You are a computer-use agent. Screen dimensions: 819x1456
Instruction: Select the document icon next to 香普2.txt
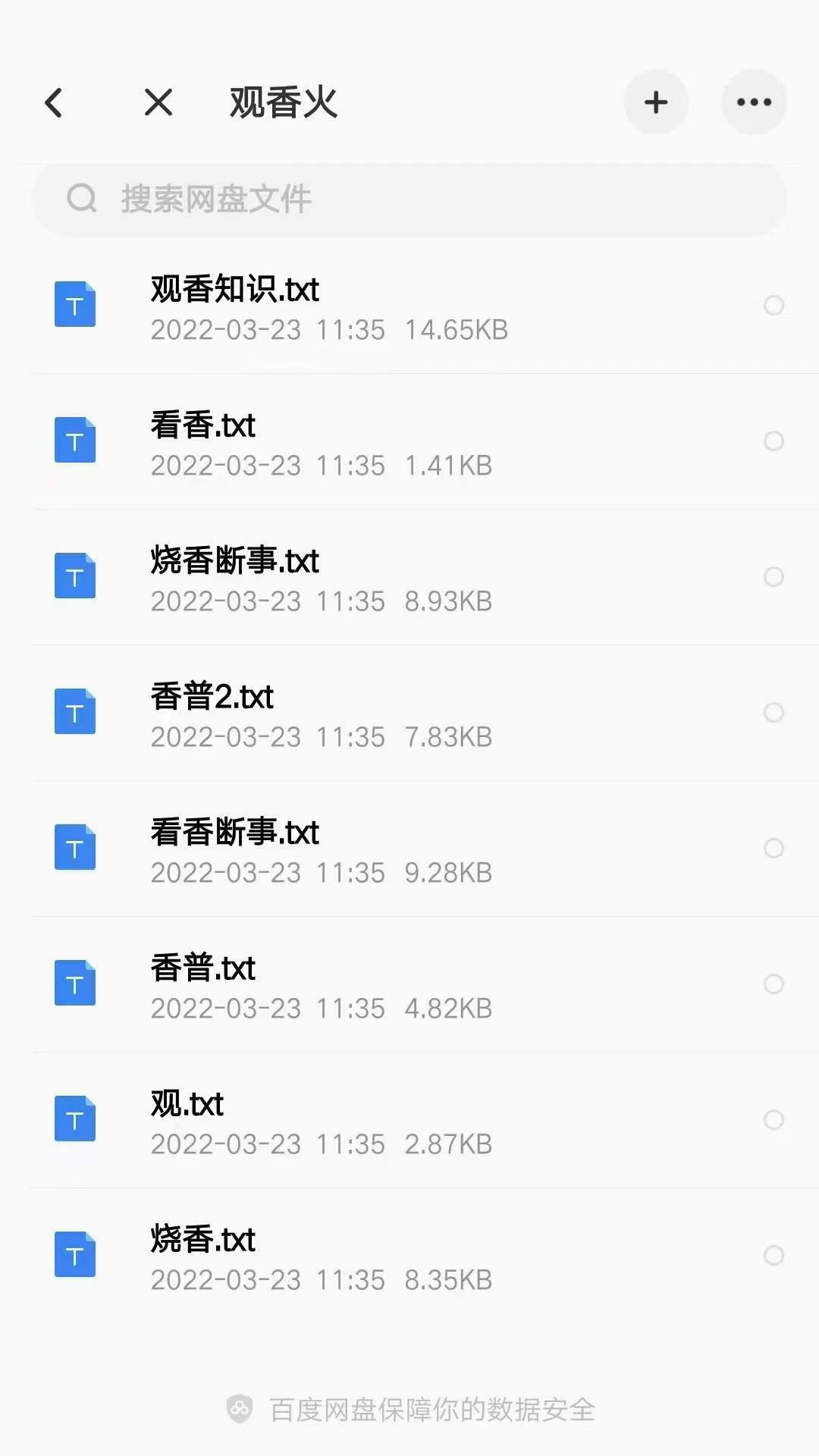pos(74,711)
